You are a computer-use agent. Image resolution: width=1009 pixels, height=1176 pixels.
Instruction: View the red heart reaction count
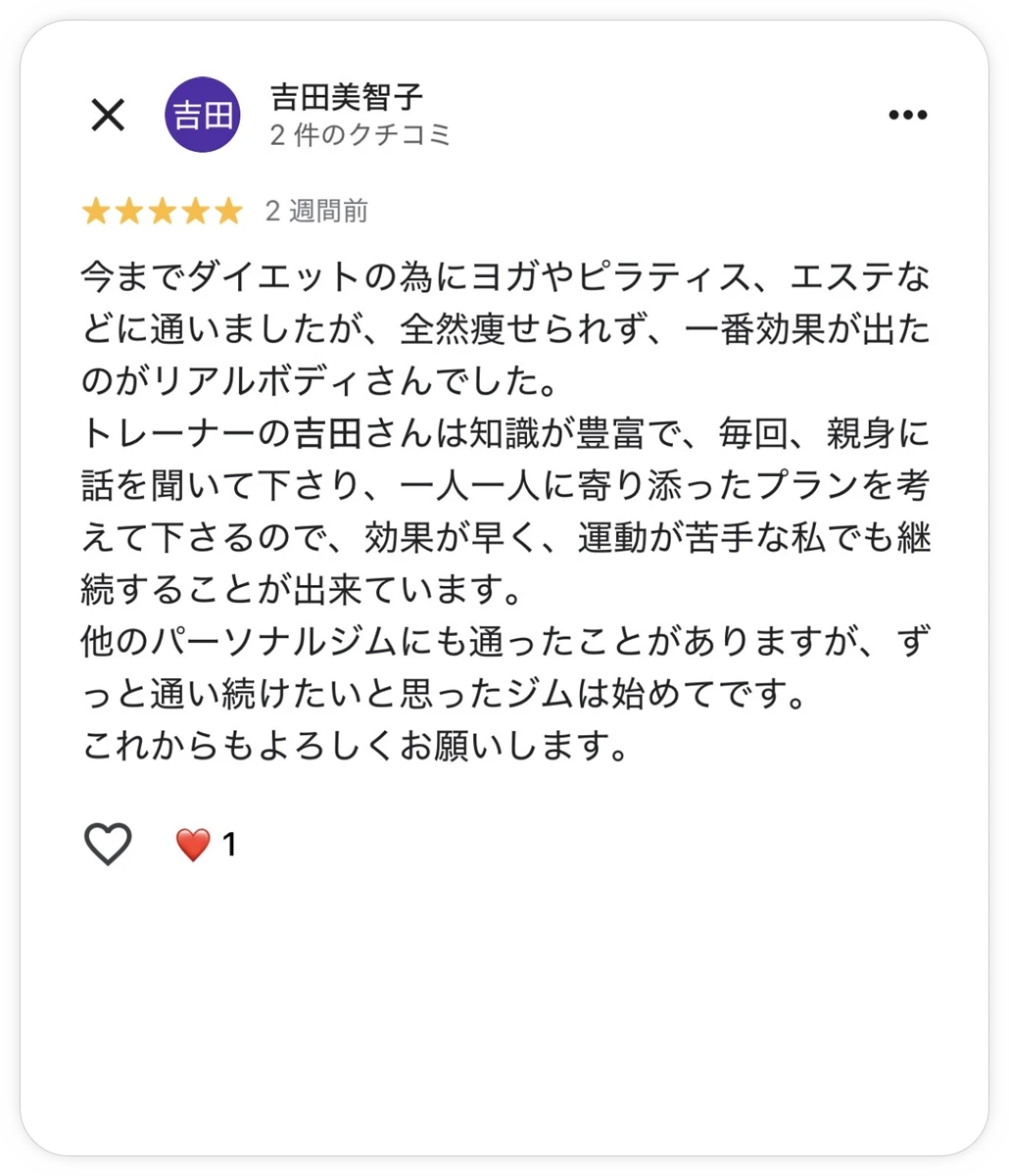click(206, 844)
